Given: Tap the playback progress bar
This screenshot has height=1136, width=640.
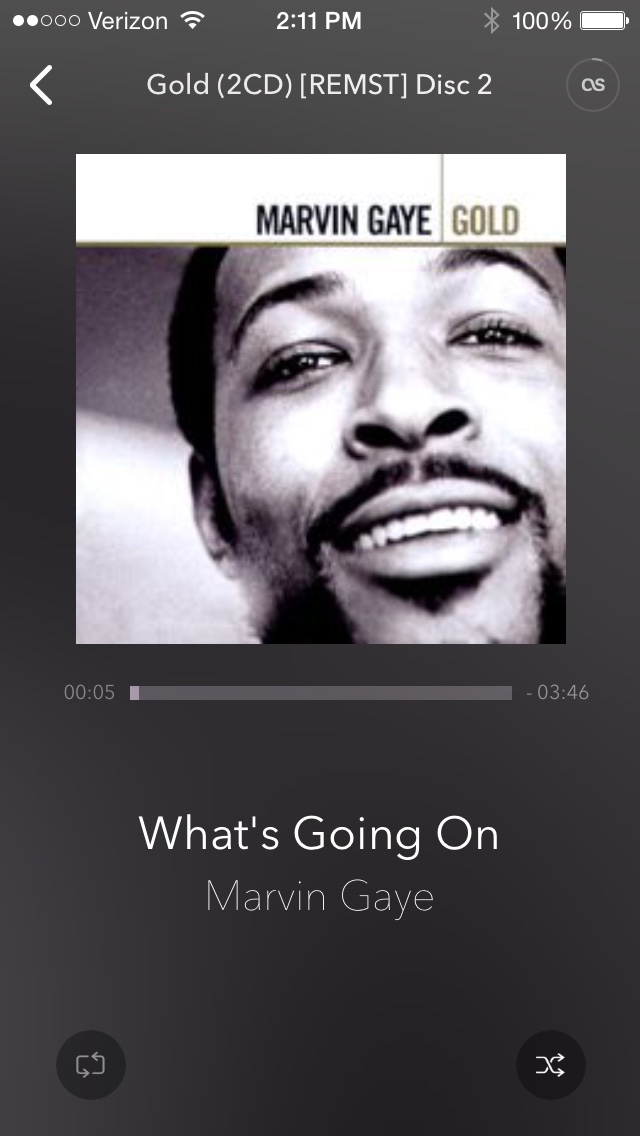Looking at the screenshot, I should 320,693.
